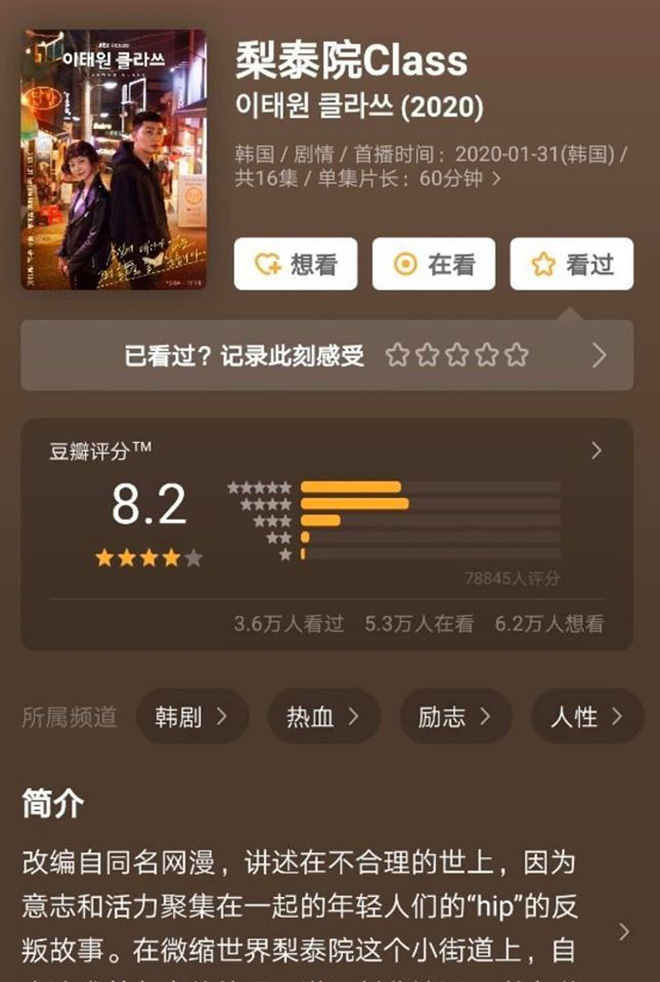
Task: Expand the full 简介 synopsis
Action: coord(624,931)
